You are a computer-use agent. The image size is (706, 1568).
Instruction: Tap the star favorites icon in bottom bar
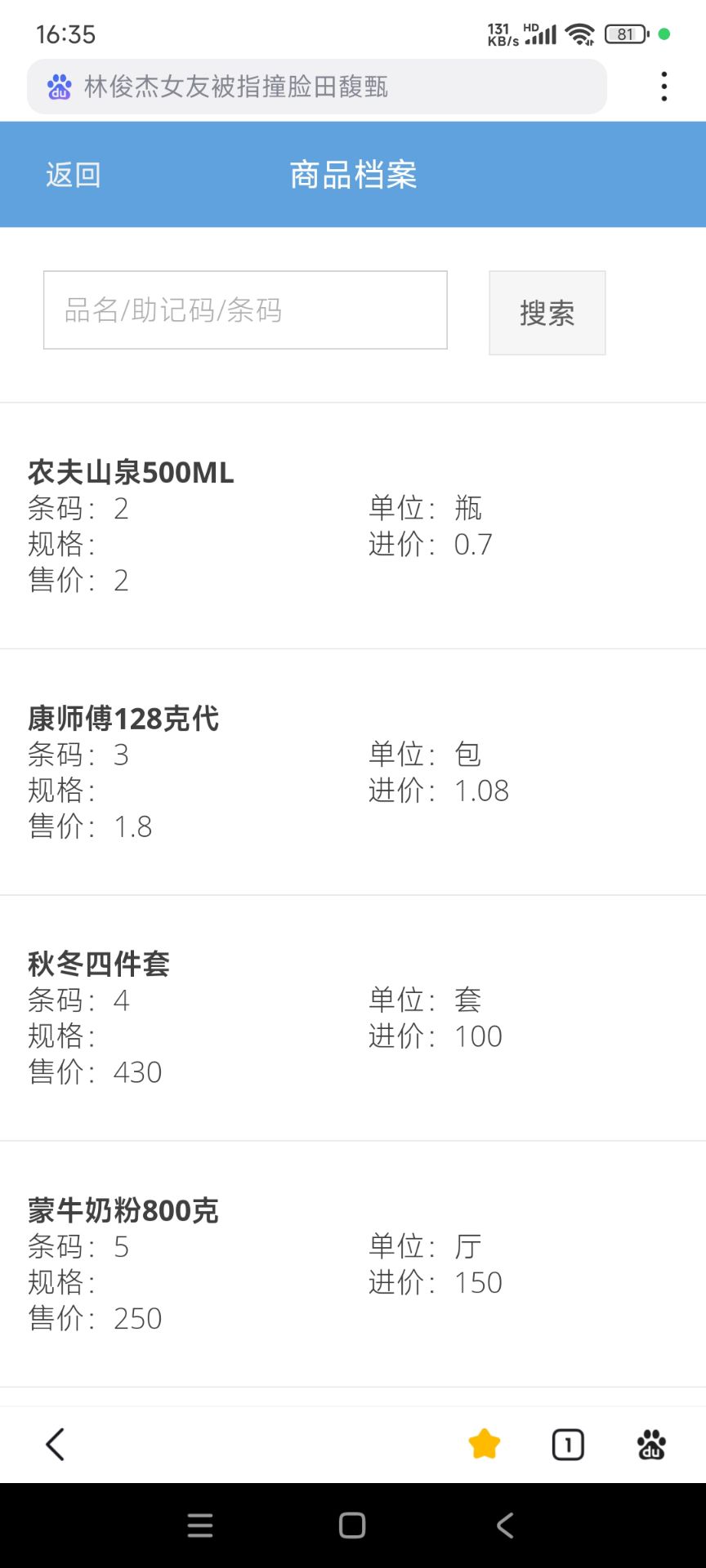pos(484,1444)
